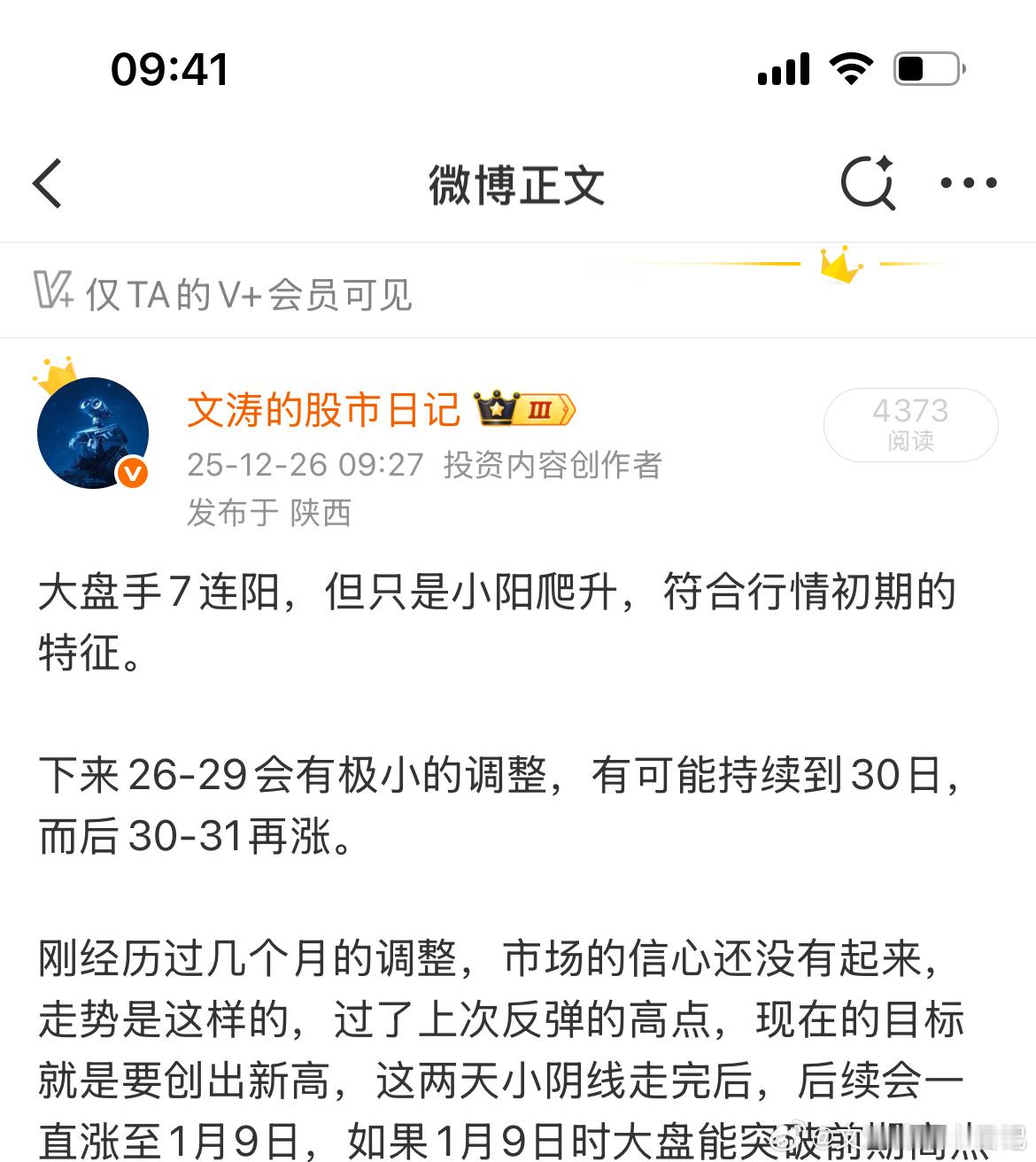
Task: Tap the back arrow to leave the post
Action: tap(49, 183)
